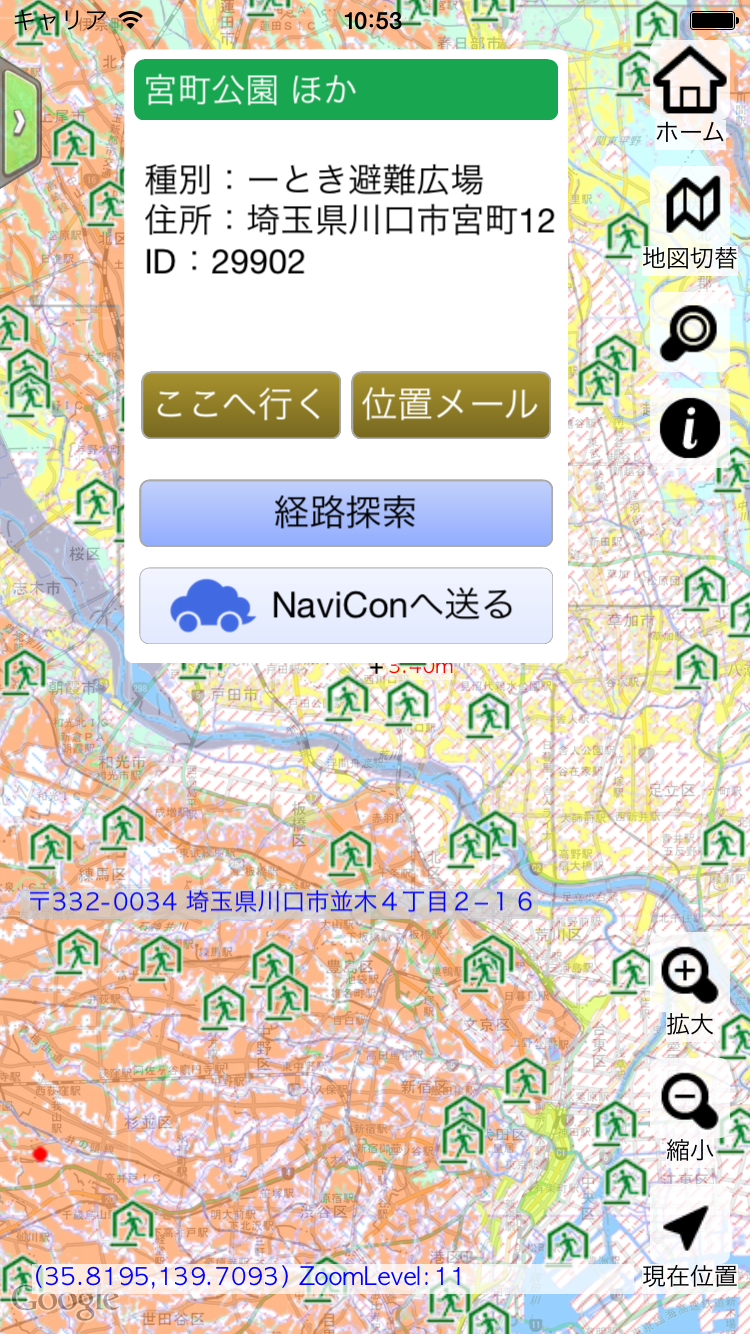Start 経路探索 route search
The image size is (750, 1334).
[346, 513]
